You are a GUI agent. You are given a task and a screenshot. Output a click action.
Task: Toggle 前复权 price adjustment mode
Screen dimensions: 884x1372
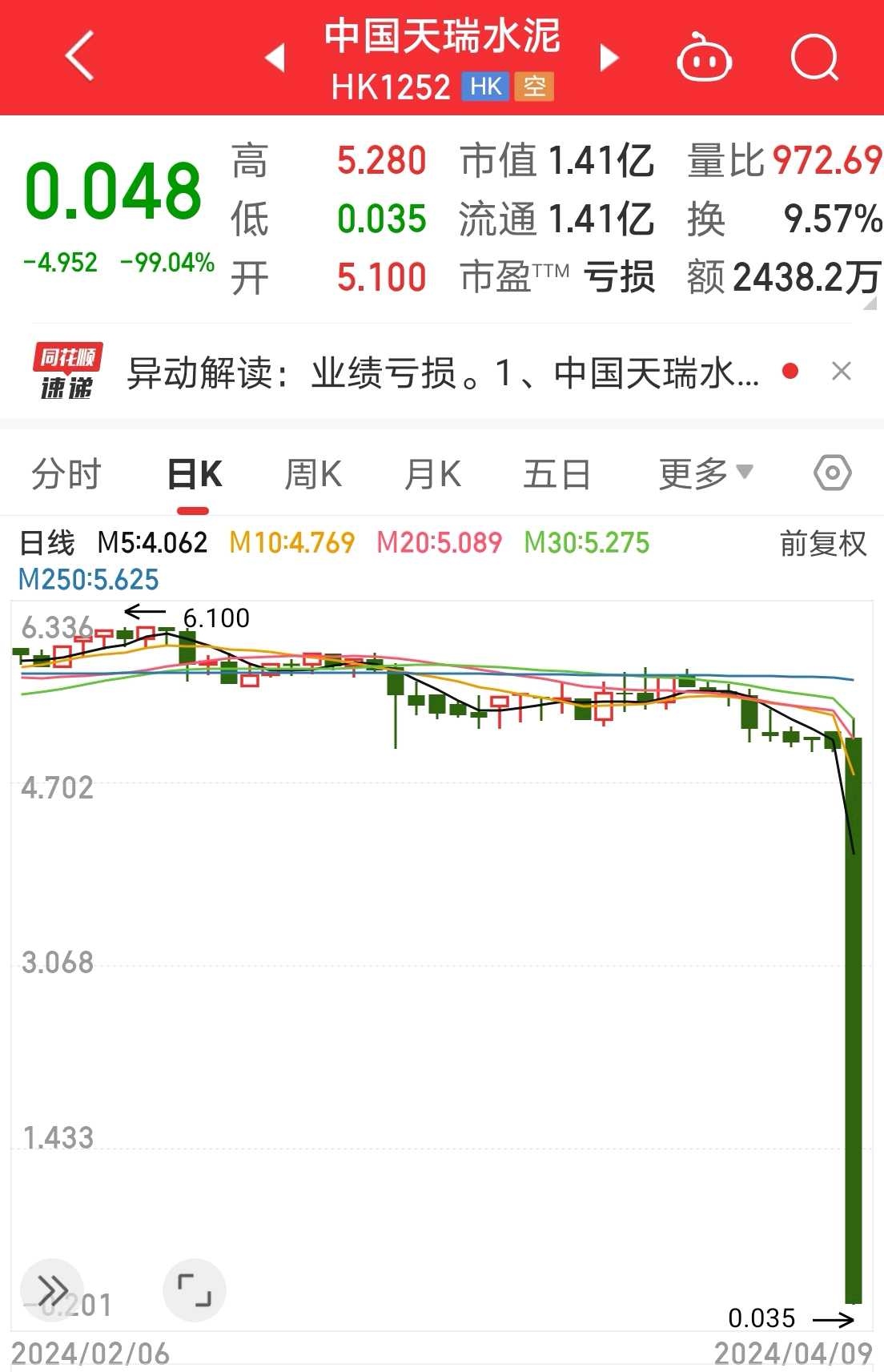pyautogui.click(x=822, y=544)
